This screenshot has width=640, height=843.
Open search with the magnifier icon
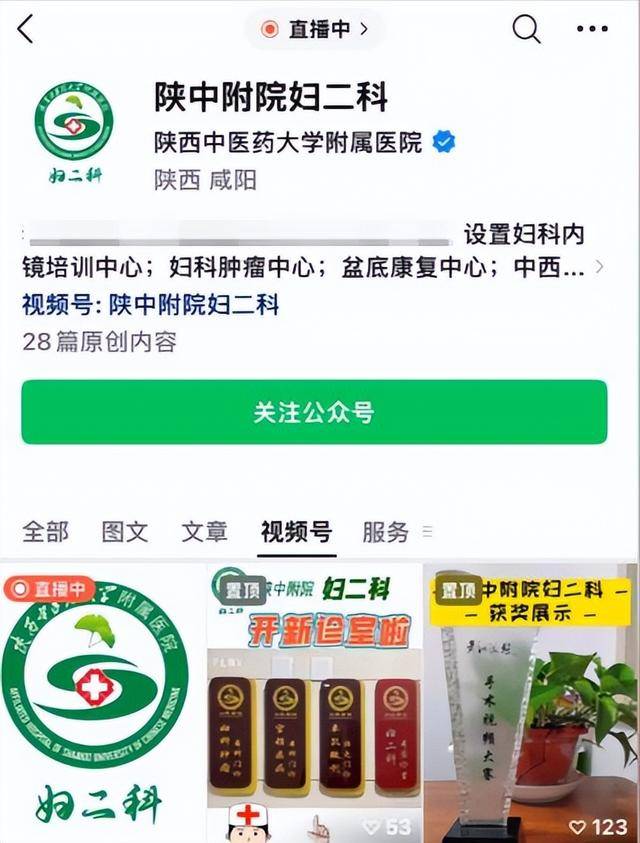[x=526, y=30]
